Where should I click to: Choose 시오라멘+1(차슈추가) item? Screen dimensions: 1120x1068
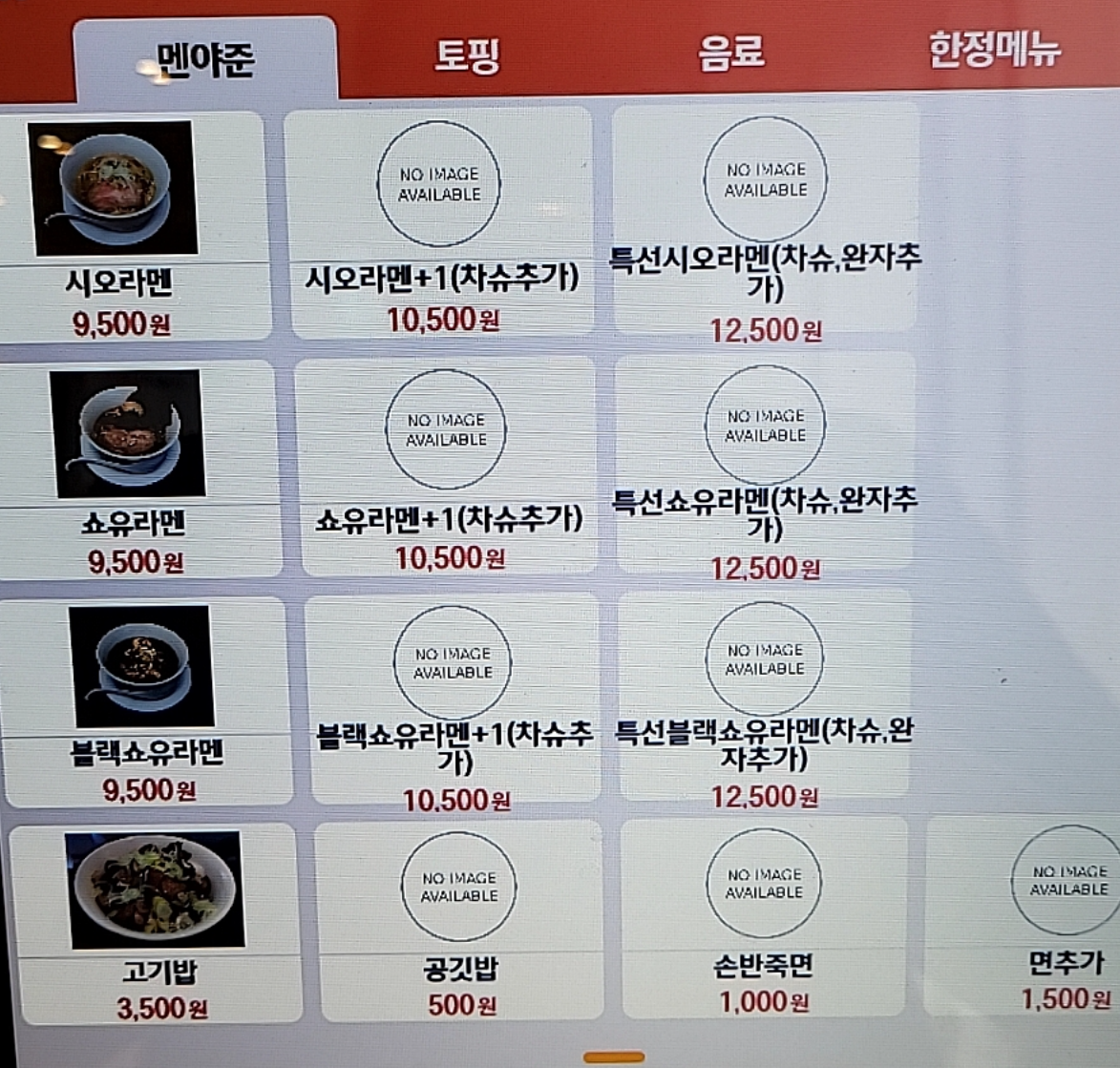[x=441, y=222]
